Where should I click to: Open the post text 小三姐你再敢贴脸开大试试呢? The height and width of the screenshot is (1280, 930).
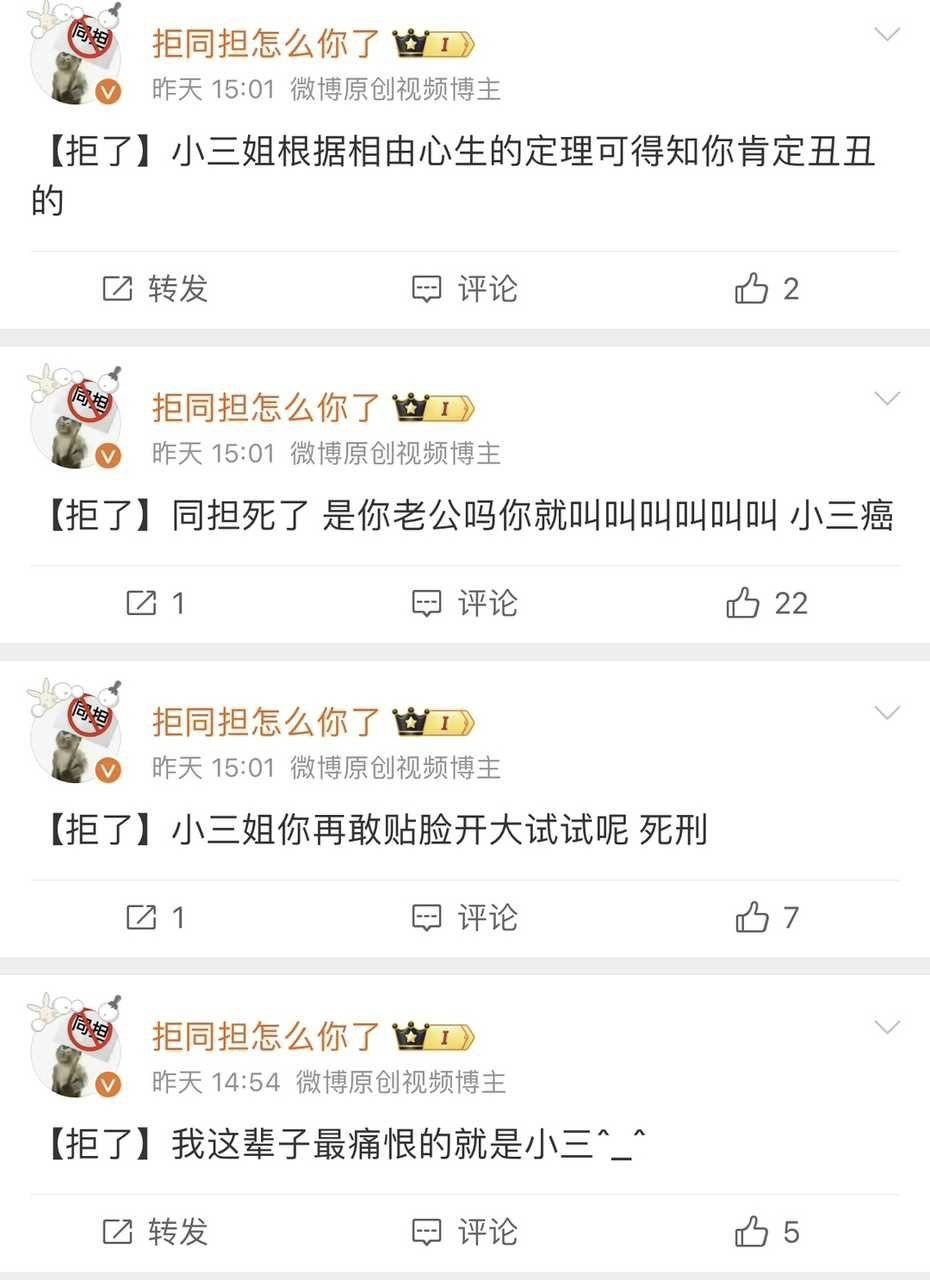pyautogui.click(x=400, y=830)
